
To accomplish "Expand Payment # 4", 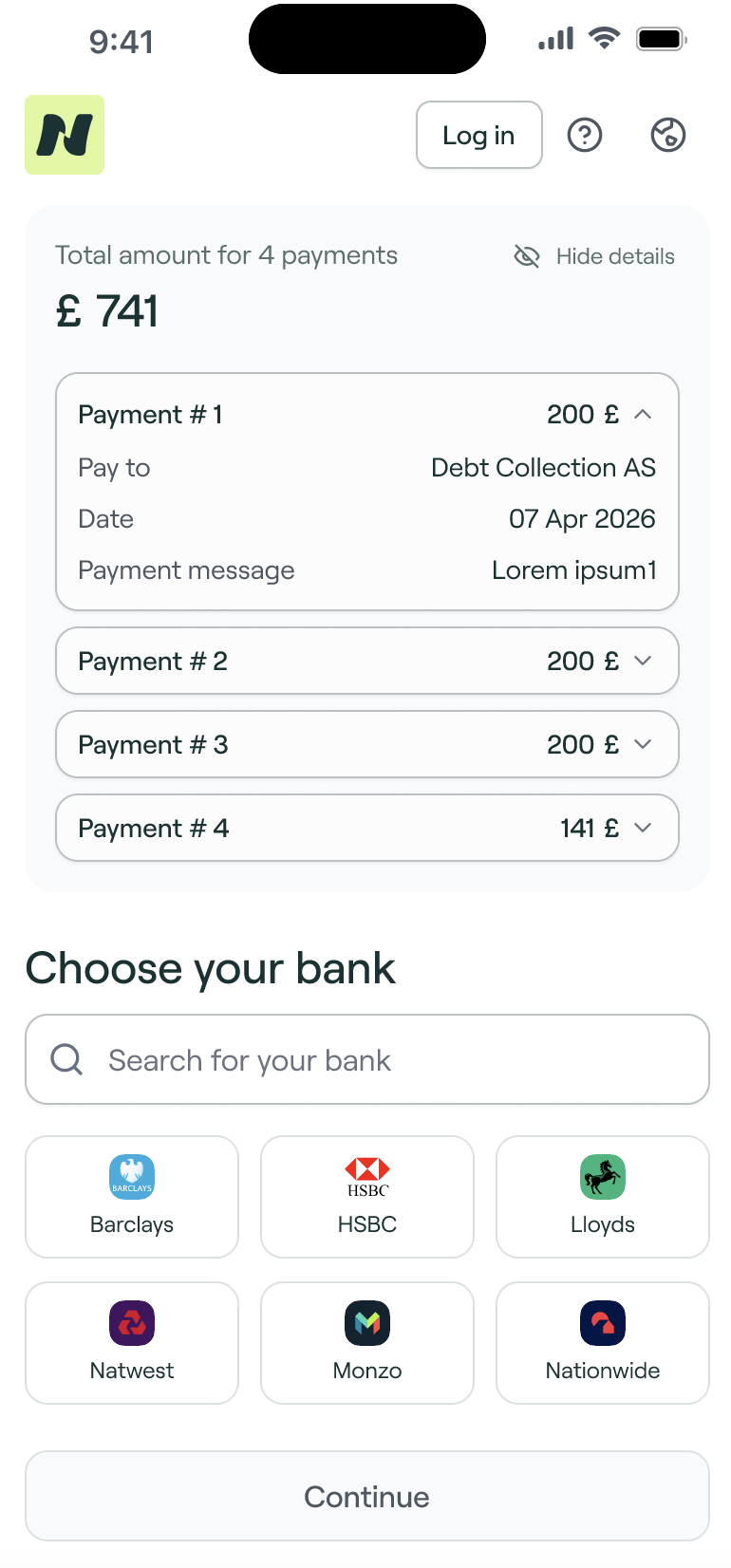I will tap(367, 828).
